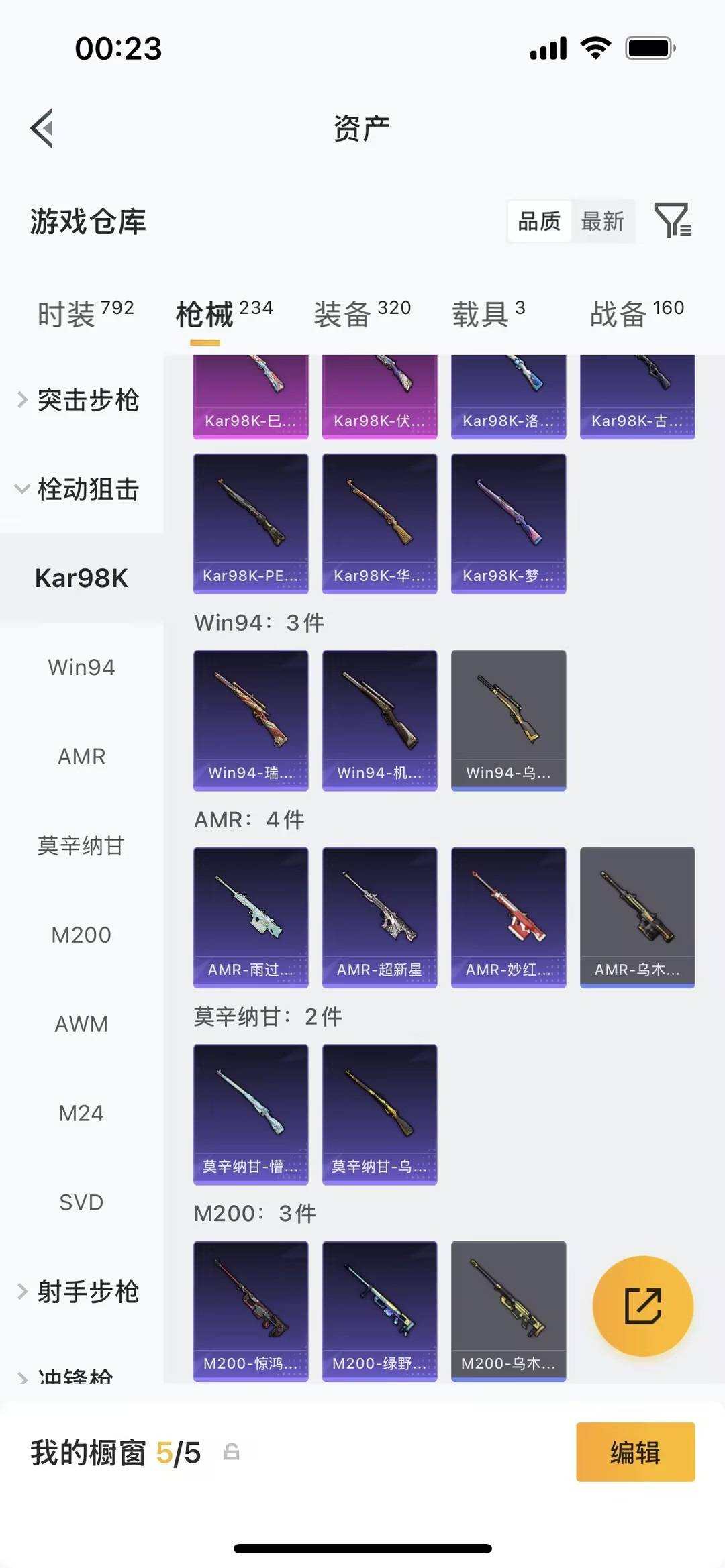Viewport: 725px width, 1568px height.
Task: Tap the yellow floating share button
Action: [643, 1306]
